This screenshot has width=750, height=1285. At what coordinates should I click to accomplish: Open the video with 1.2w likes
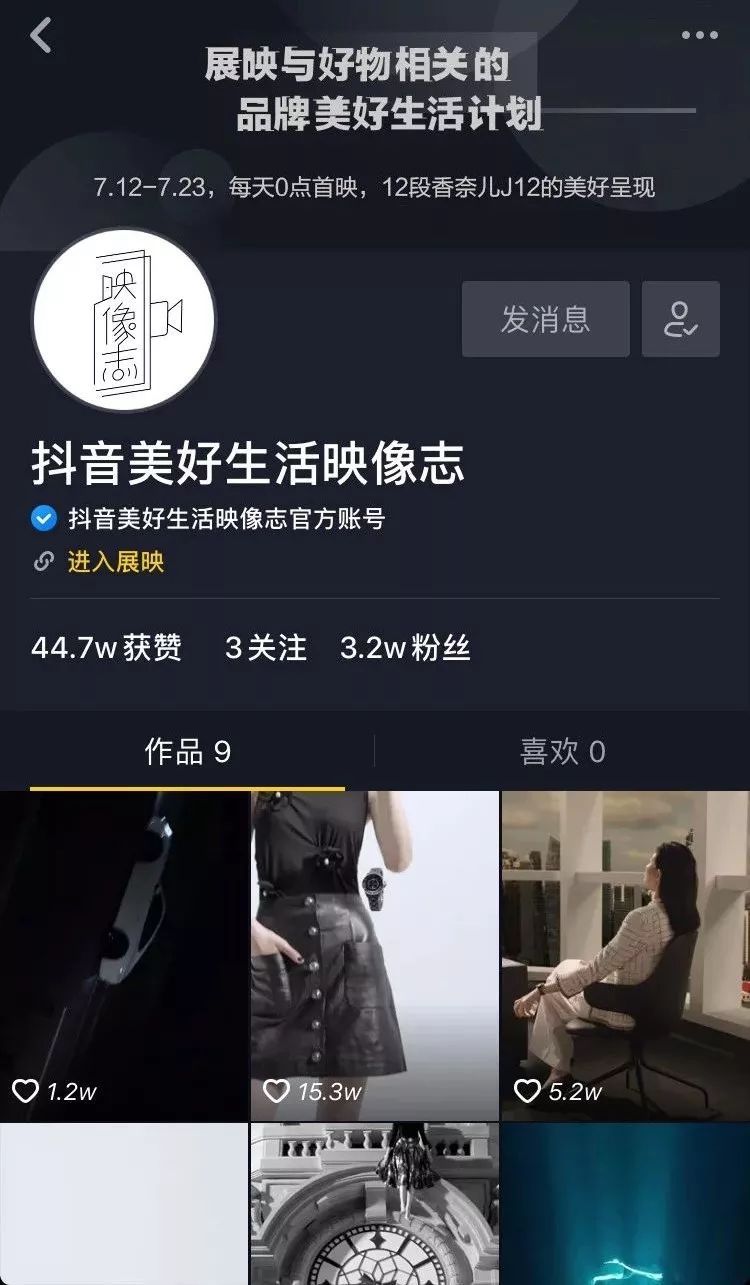point(123,955)
